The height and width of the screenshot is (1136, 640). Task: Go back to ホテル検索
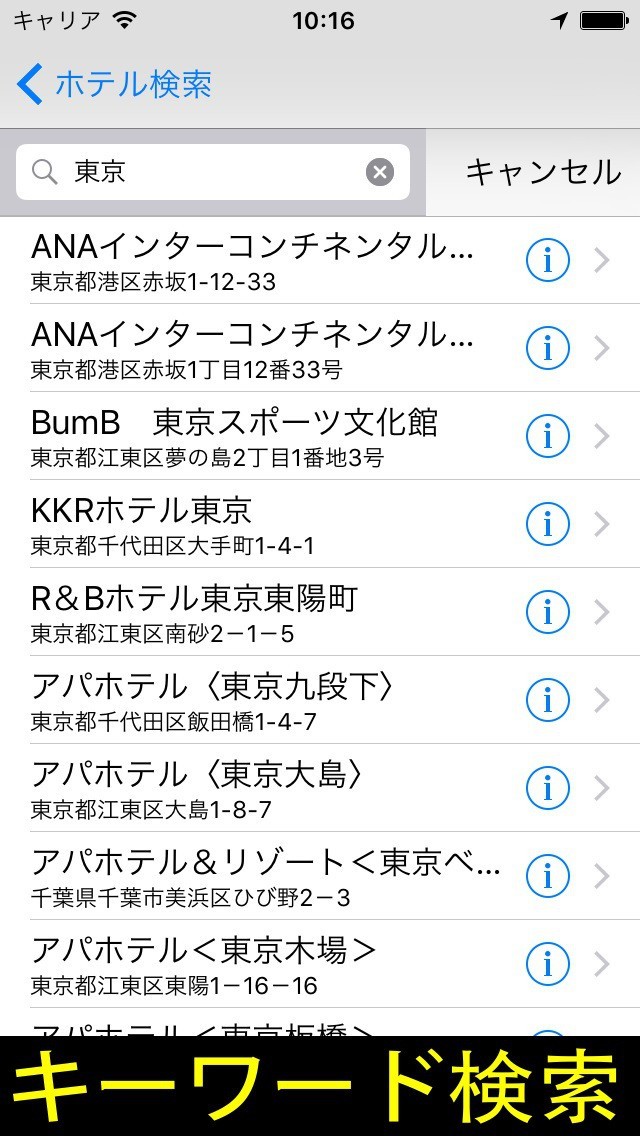(114, 85)
